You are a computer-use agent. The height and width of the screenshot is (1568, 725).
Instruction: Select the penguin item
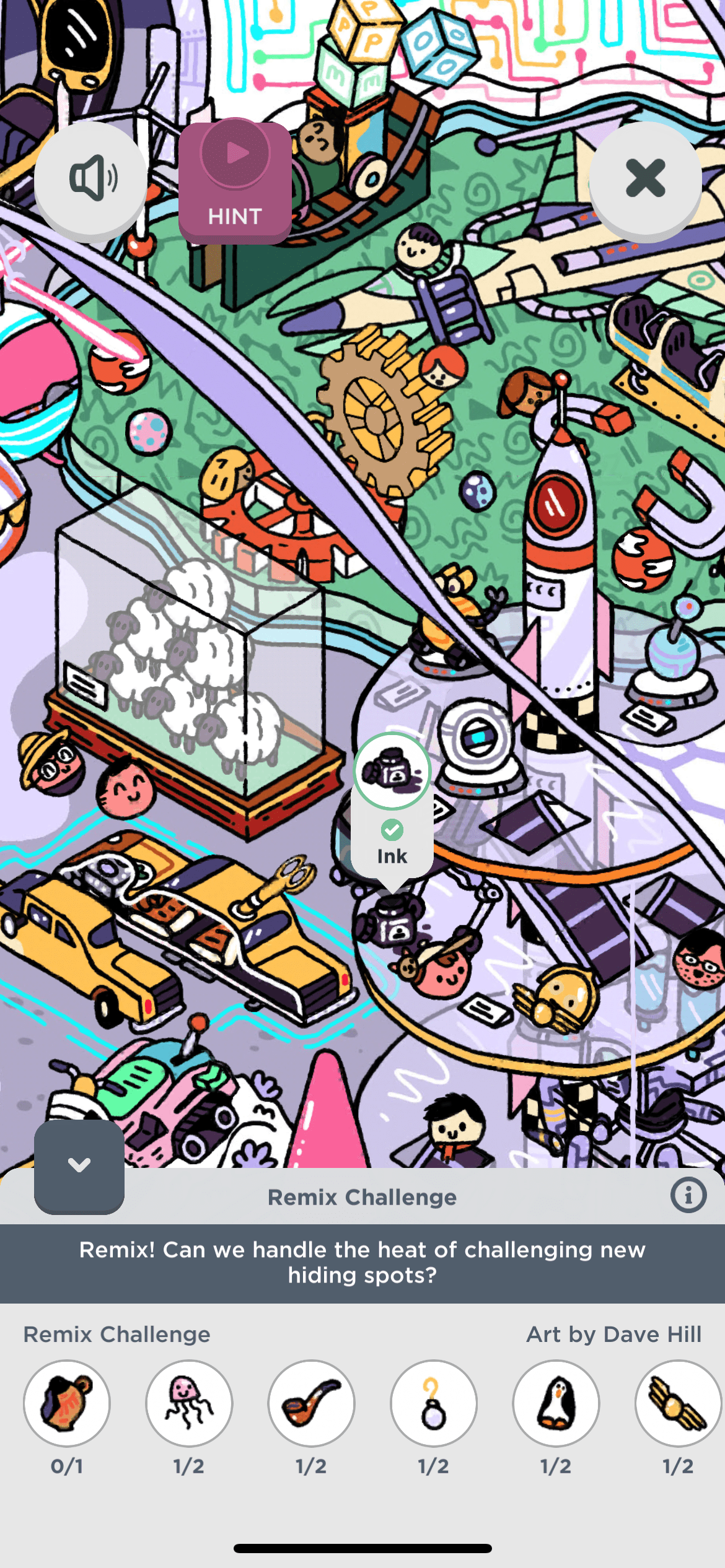[x=556, y=1403]
